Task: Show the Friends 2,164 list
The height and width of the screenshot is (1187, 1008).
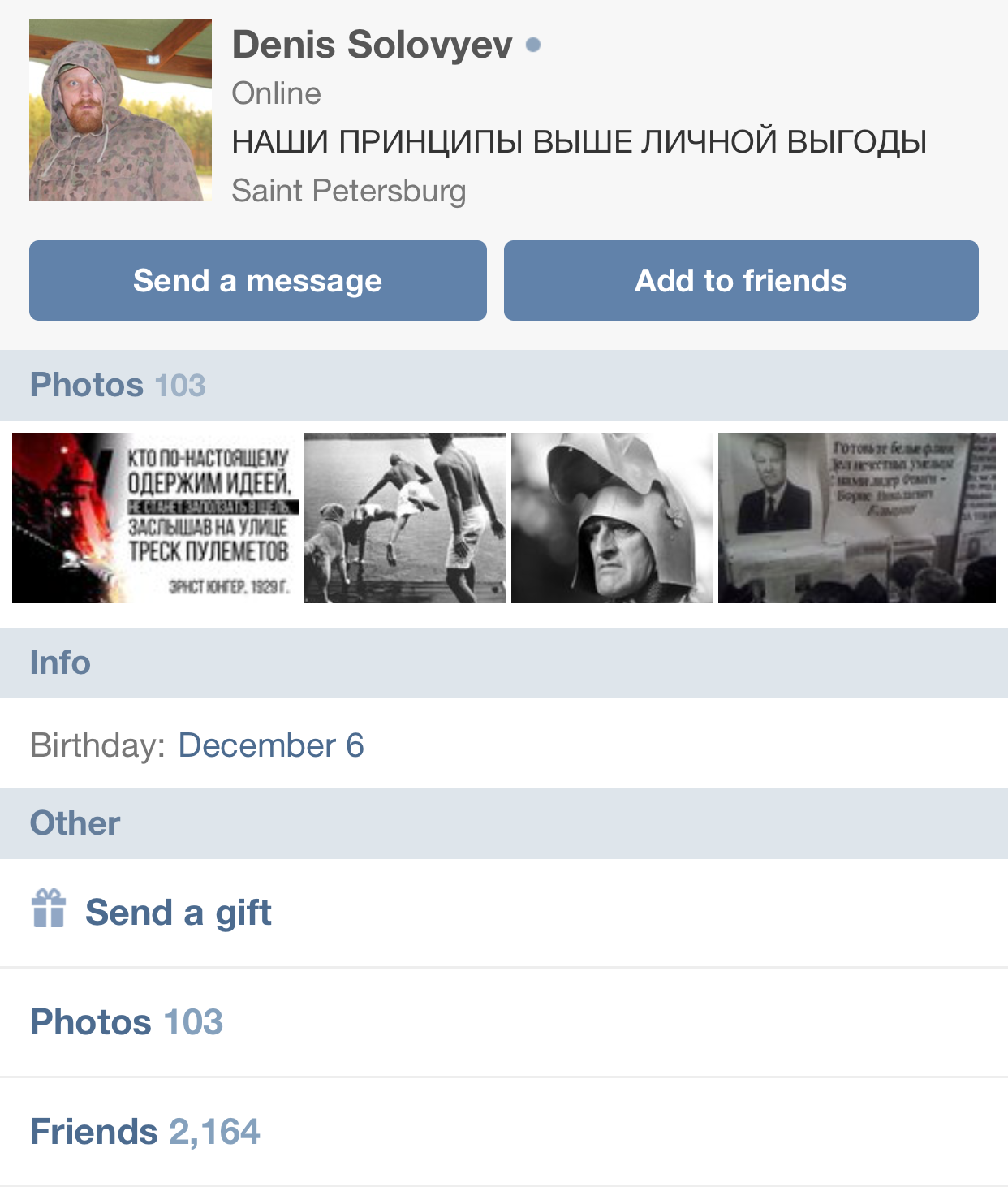Action: 145,1132
